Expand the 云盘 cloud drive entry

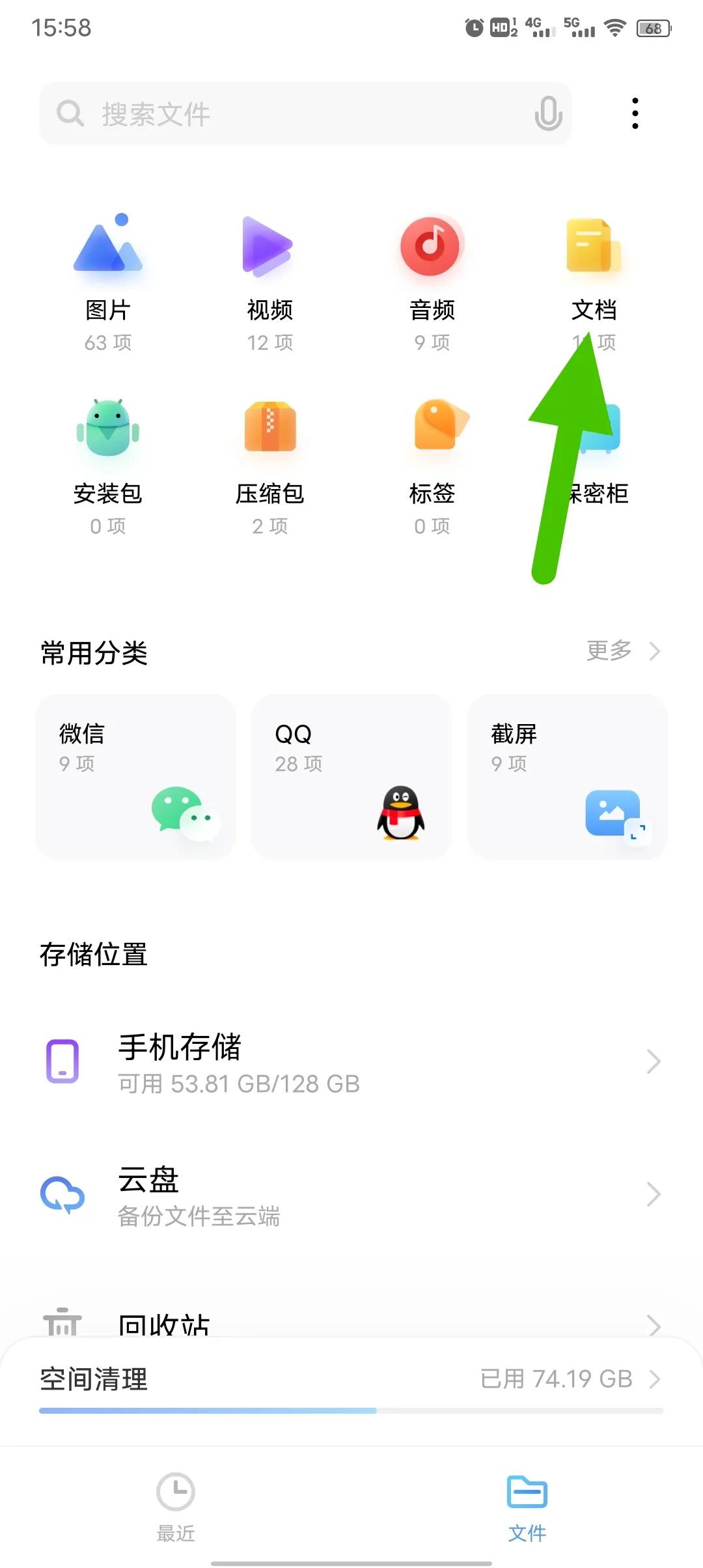[x=351, y=1194]
